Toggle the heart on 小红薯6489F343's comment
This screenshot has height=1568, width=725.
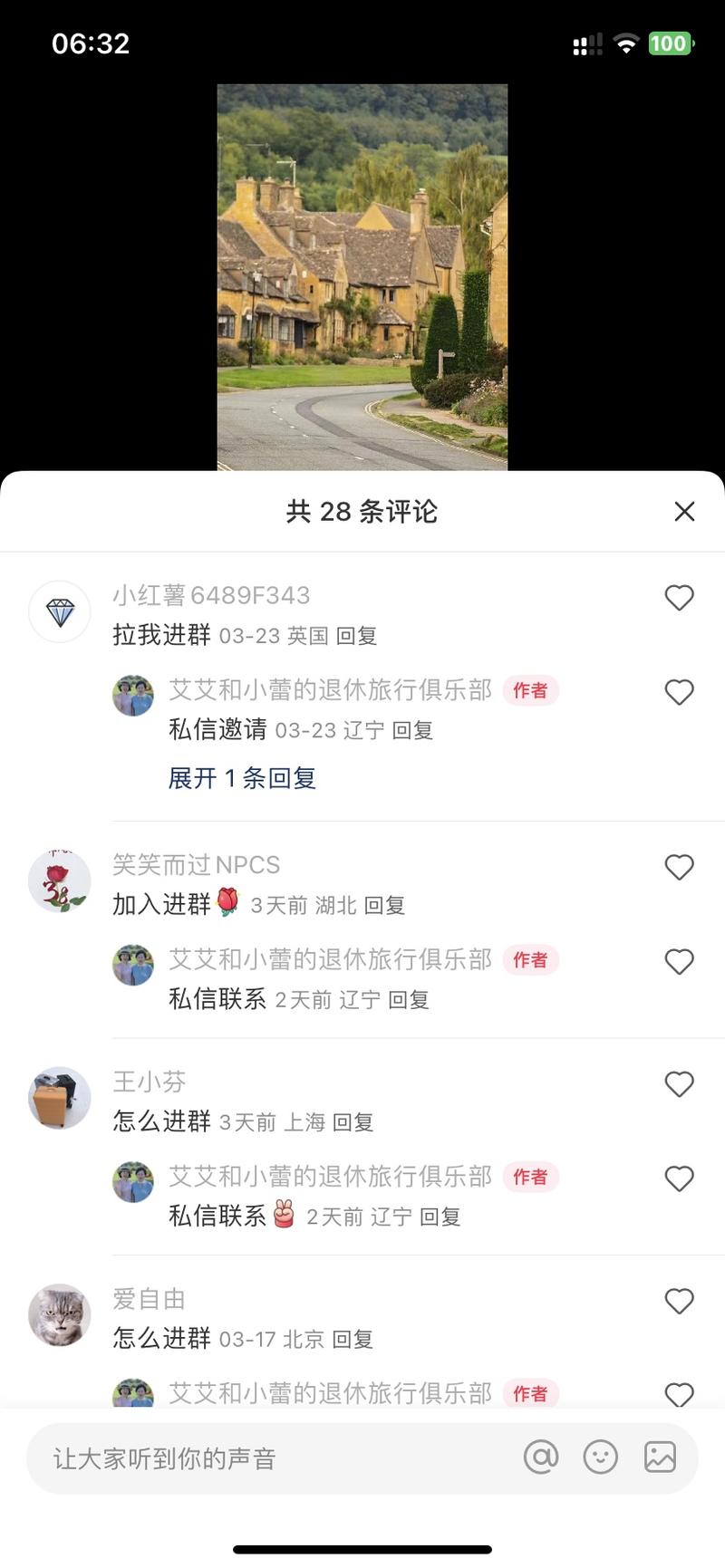point(680,597)
